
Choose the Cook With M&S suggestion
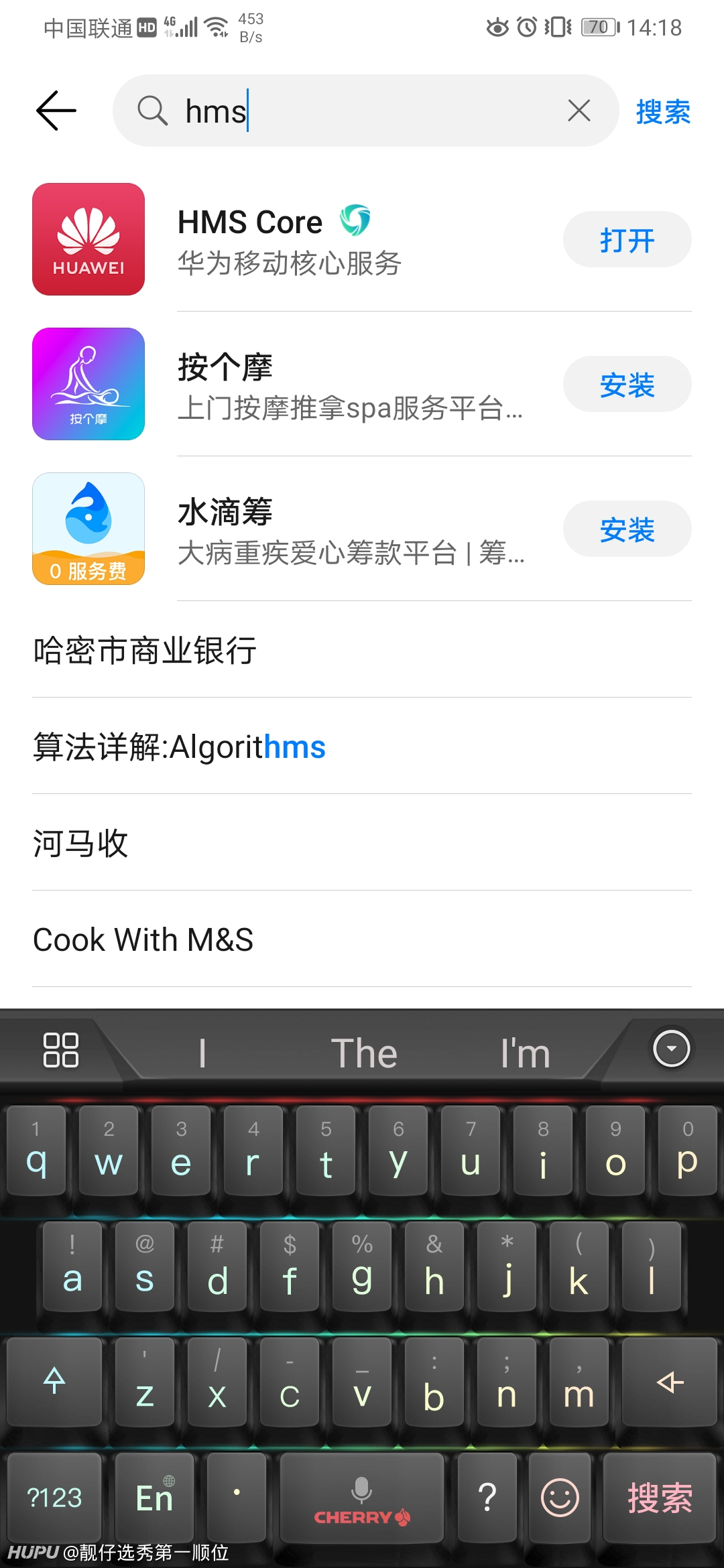(362, 939)
